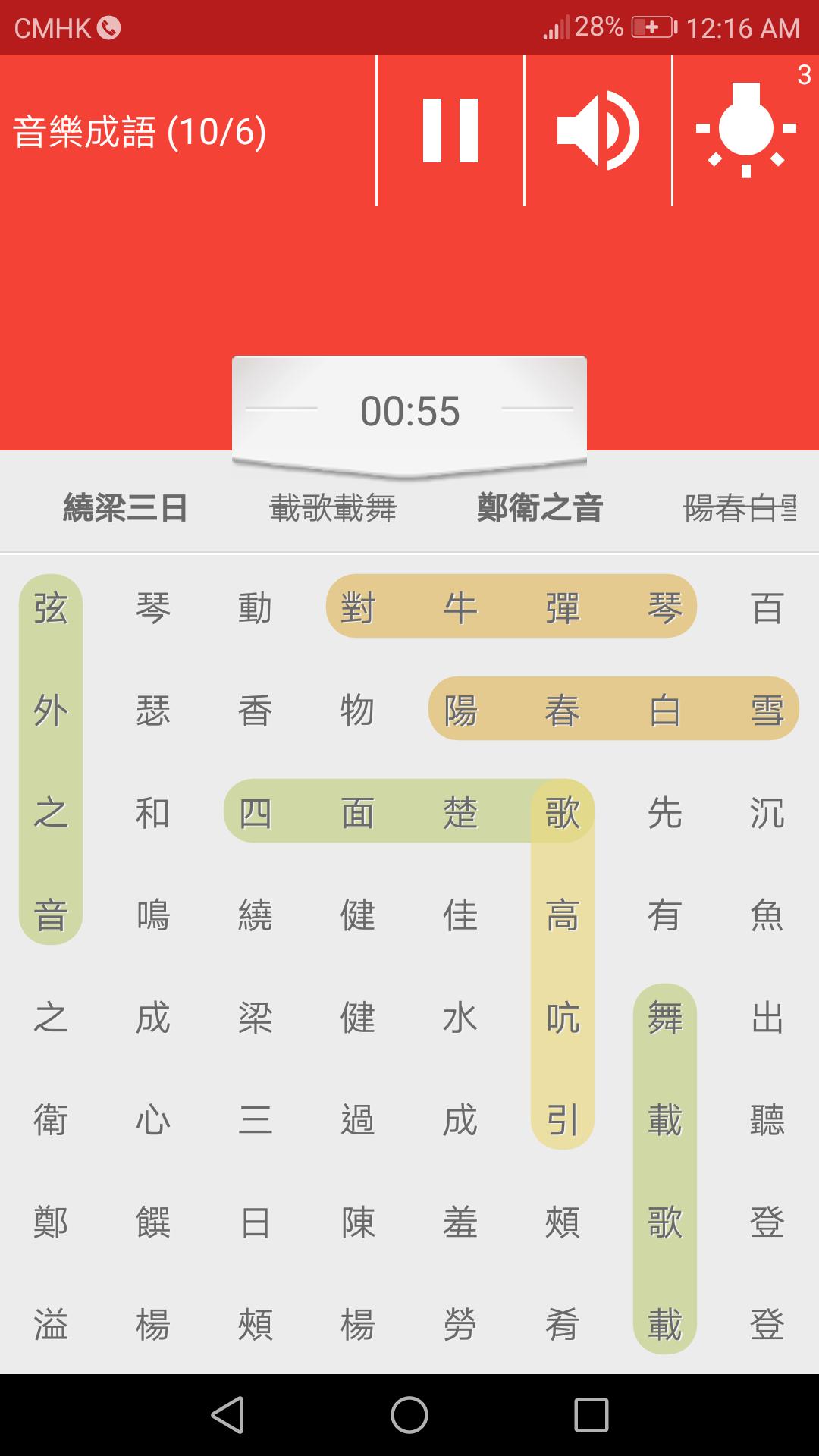The image size is (819, 1456).
Task: Tap the timer showing 00:55
Action: (x=409, y=411)
